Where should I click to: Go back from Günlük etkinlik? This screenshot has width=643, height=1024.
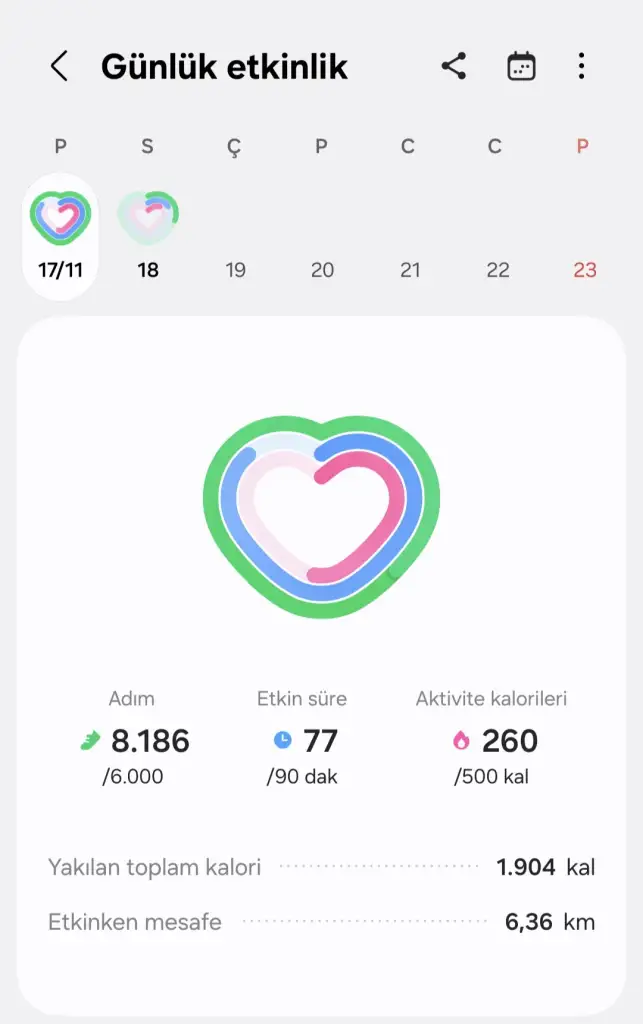point(59,67)
